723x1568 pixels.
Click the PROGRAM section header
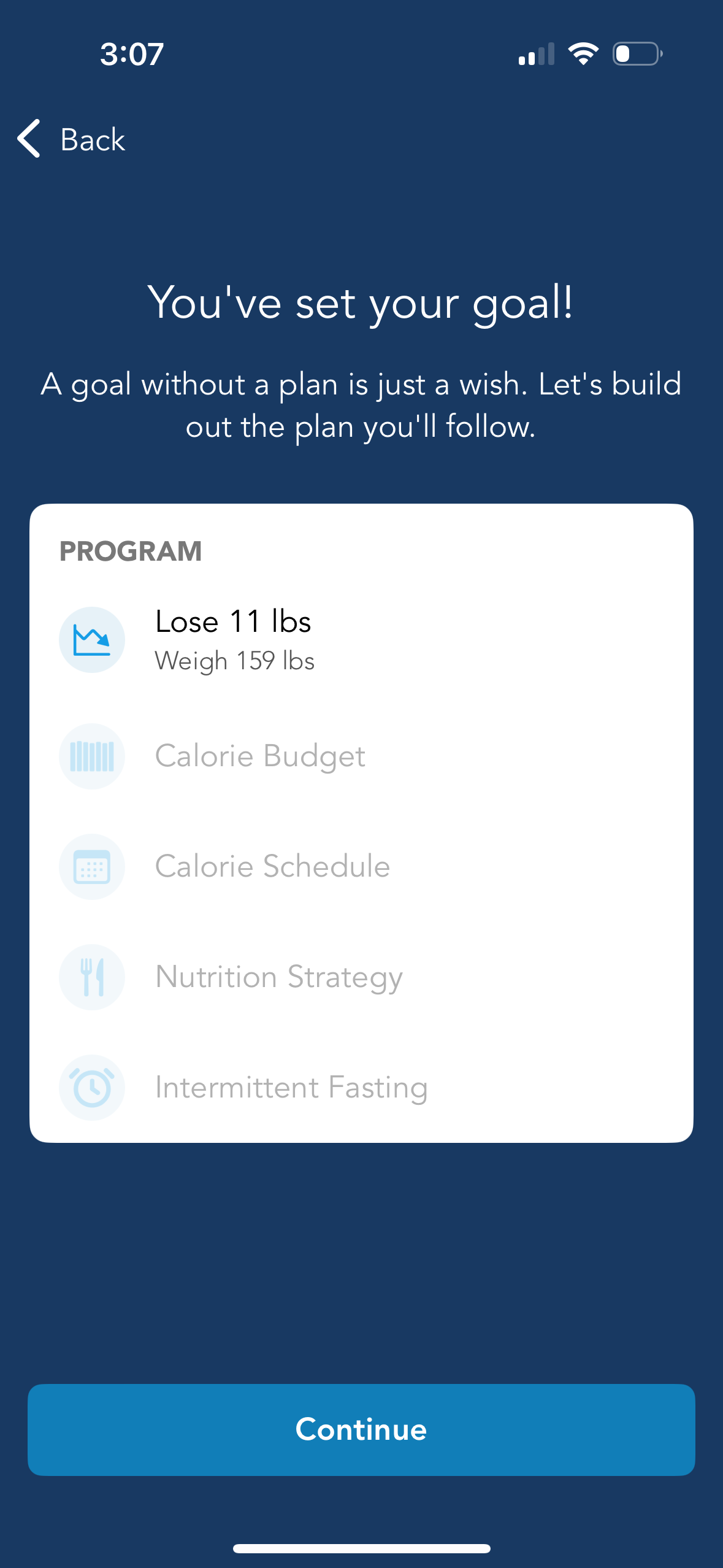[131, 551]
